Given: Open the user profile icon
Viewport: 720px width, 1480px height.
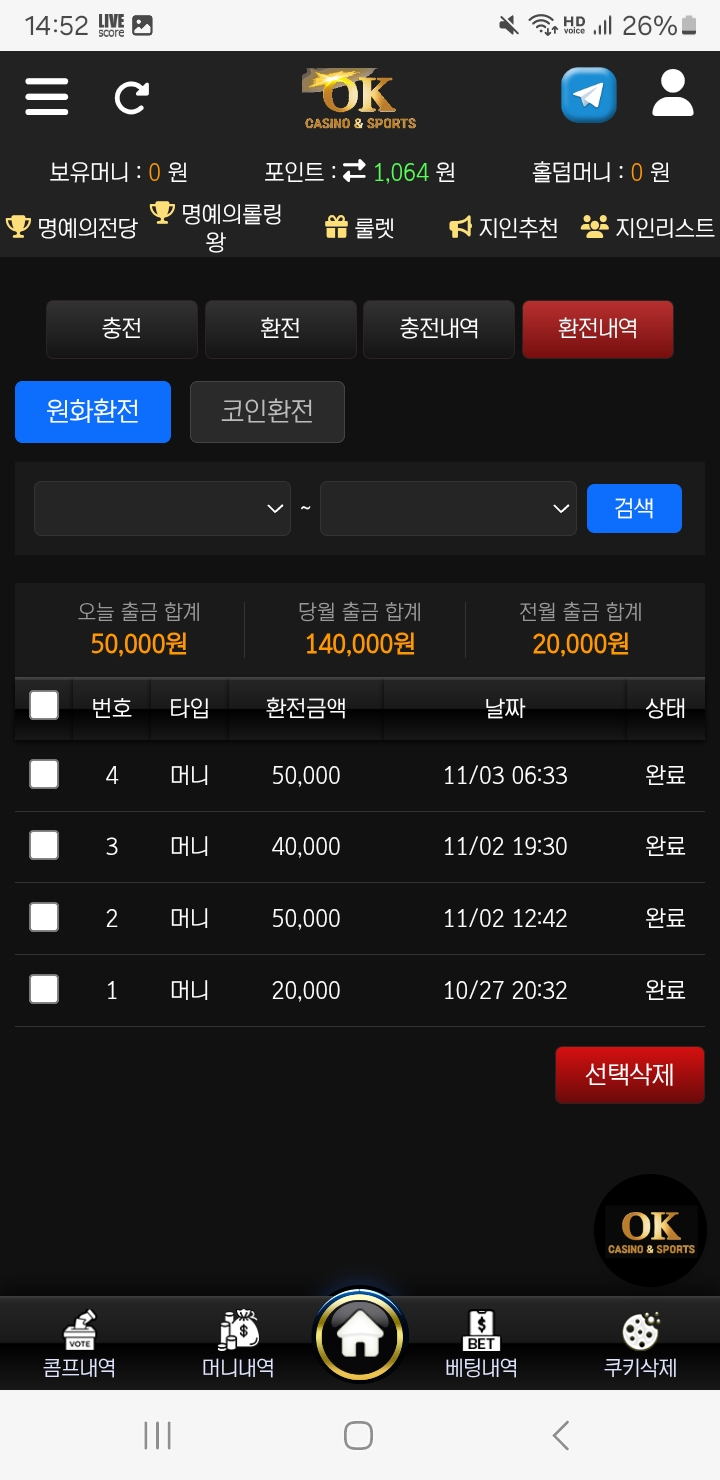Looking at the screenshot, I should point(672,94).
